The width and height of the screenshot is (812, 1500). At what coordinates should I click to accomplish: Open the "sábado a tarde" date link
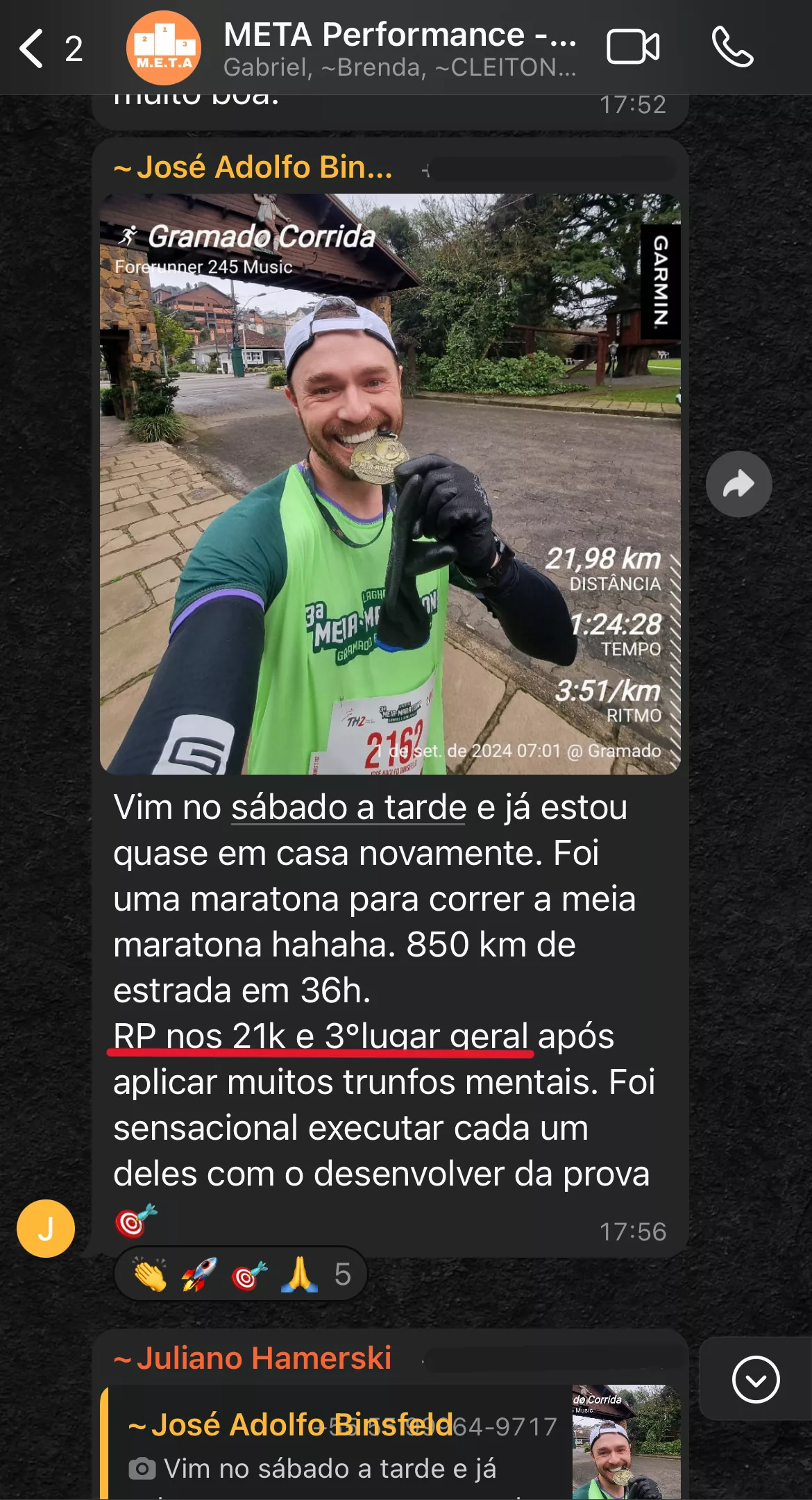click(x=348, y=808)
